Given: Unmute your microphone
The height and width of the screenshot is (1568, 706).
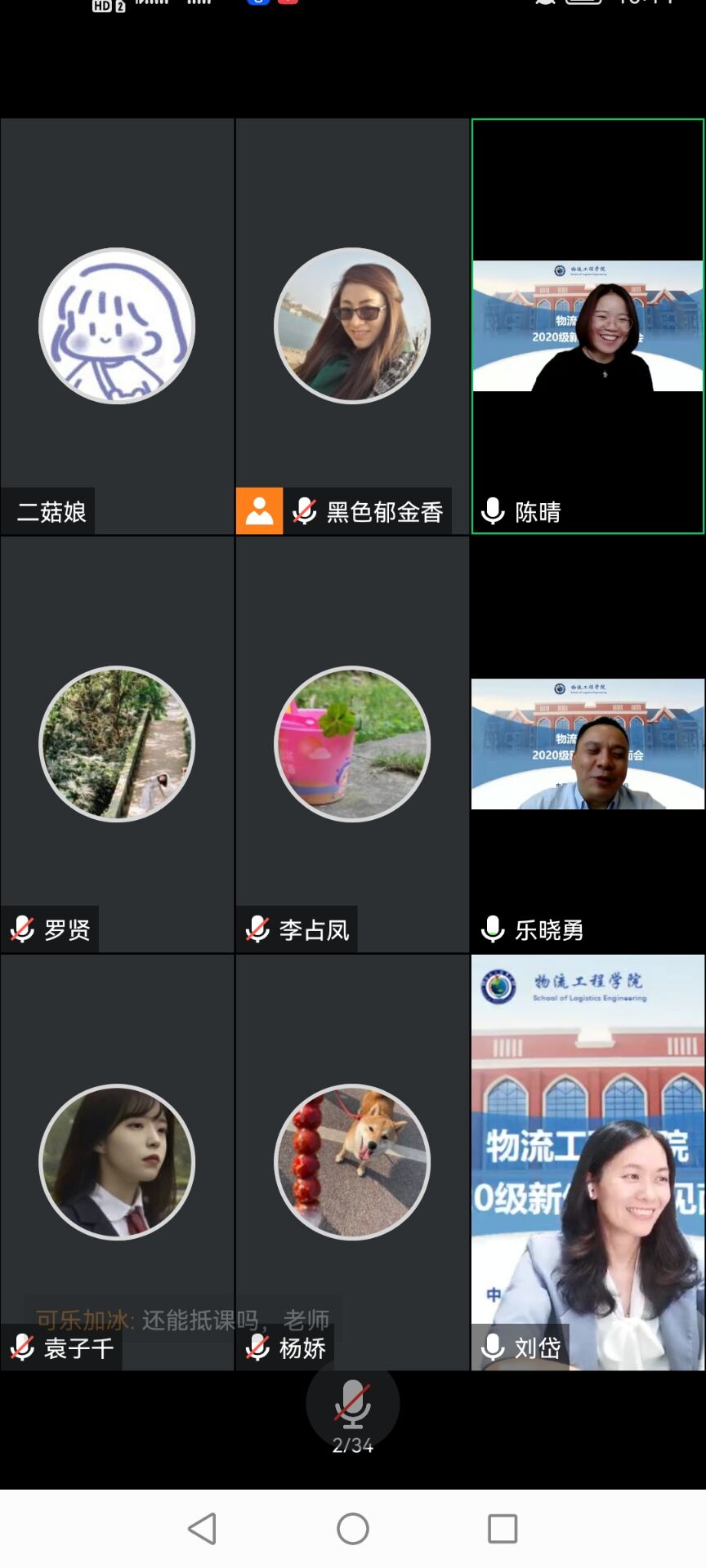Looking at the screenshot, I should point(352,1404).
